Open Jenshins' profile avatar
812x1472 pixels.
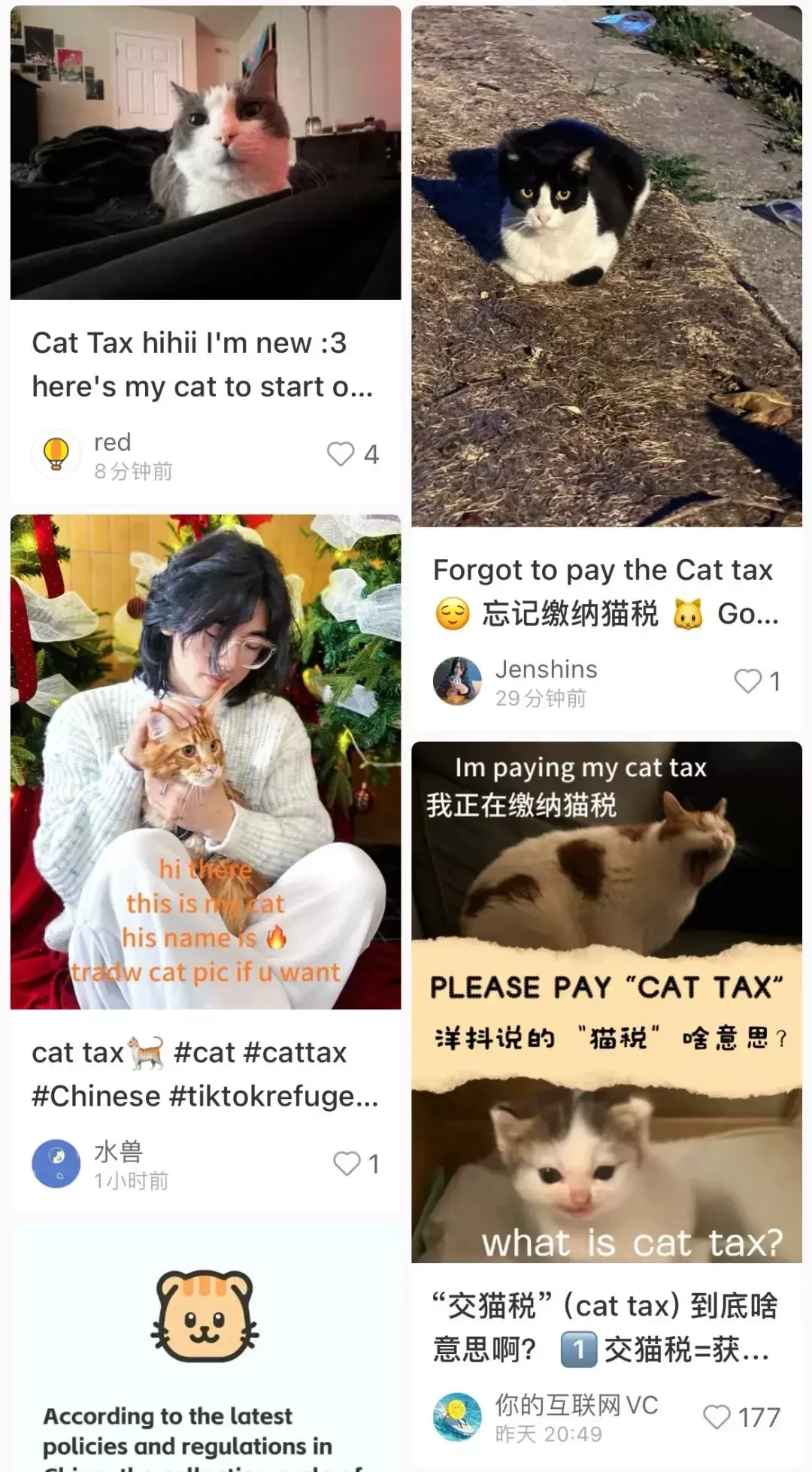coord(457,681)
